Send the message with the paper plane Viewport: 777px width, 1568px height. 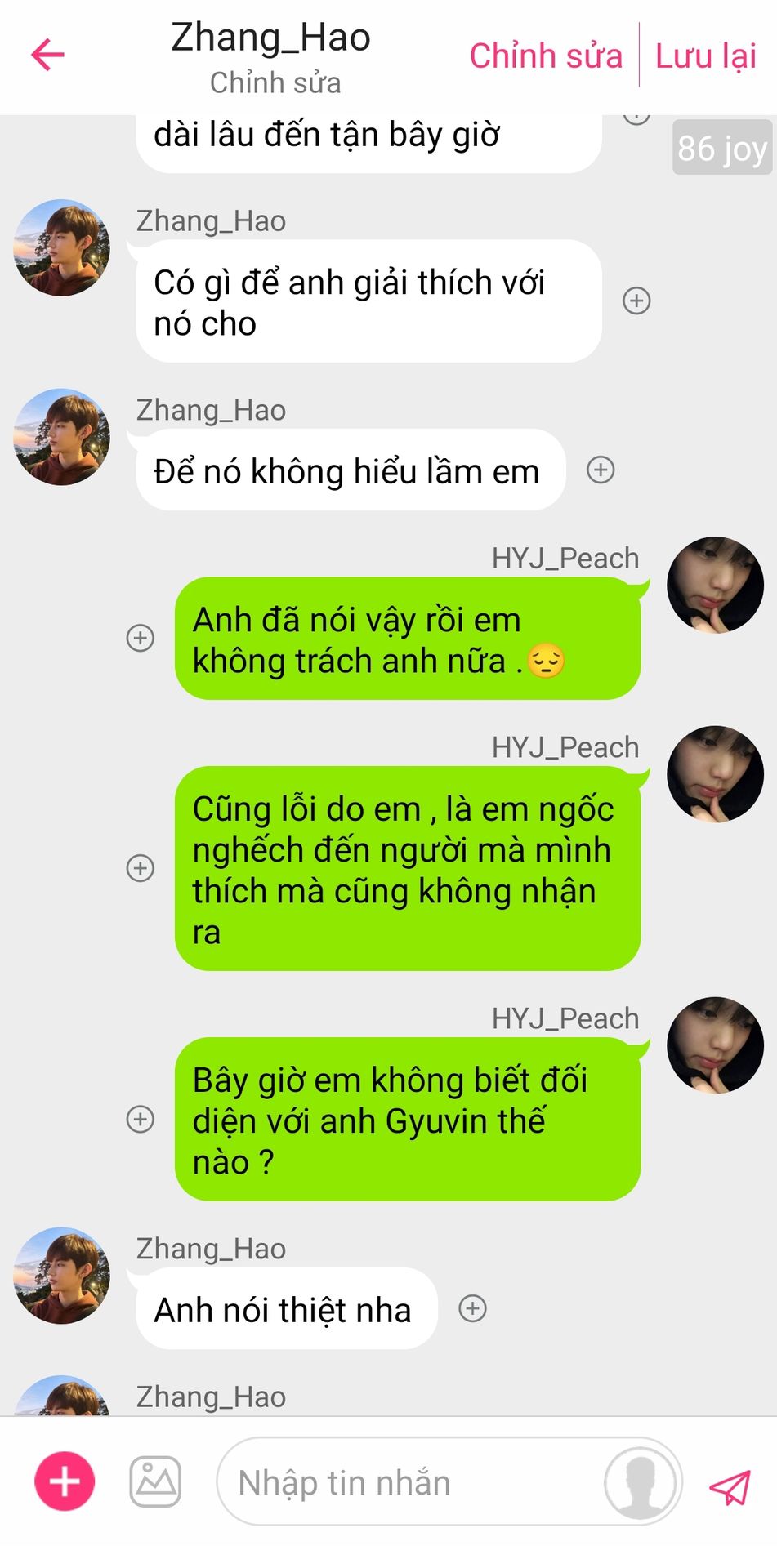click(729, 1487)
